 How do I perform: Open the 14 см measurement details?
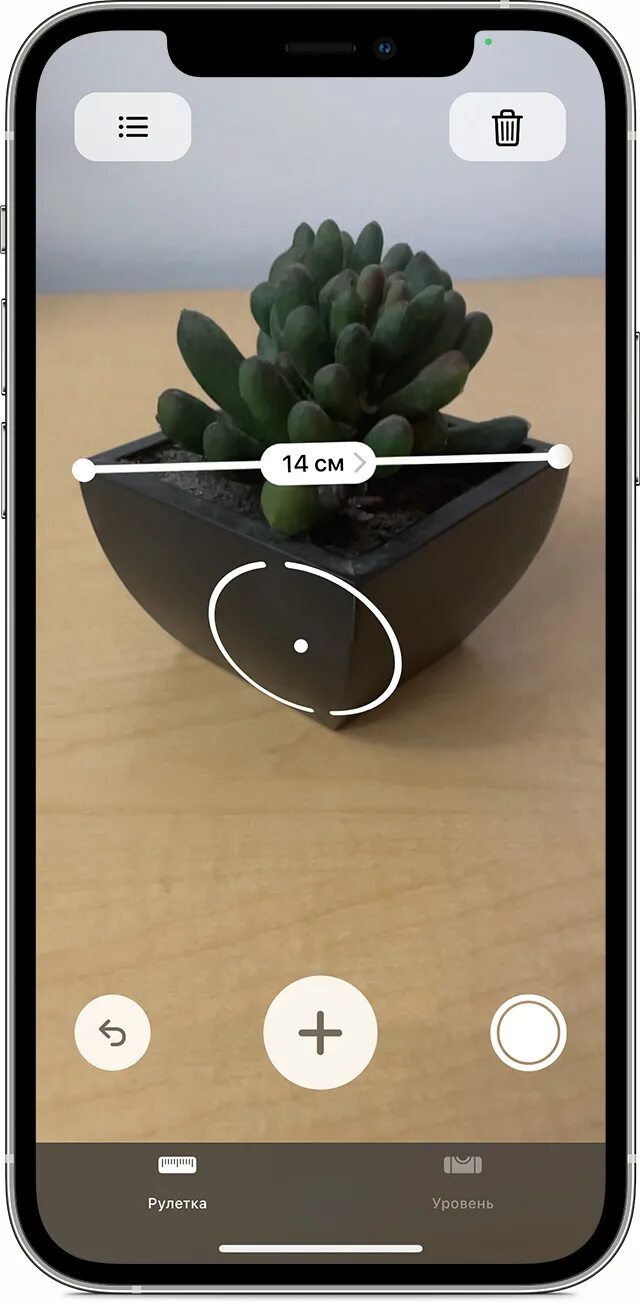[318, 463]
